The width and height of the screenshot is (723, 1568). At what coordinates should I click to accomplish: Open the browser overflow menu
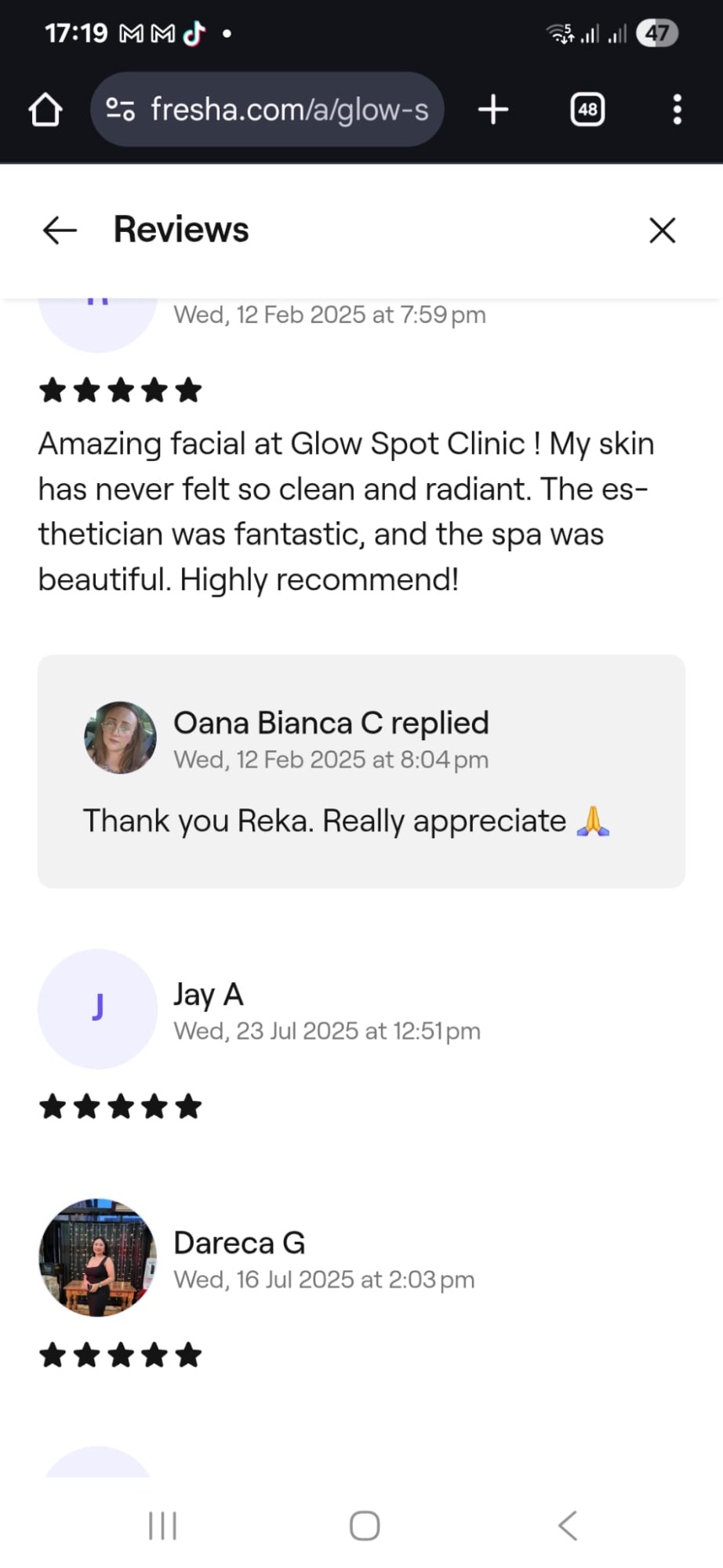[678, 110]
